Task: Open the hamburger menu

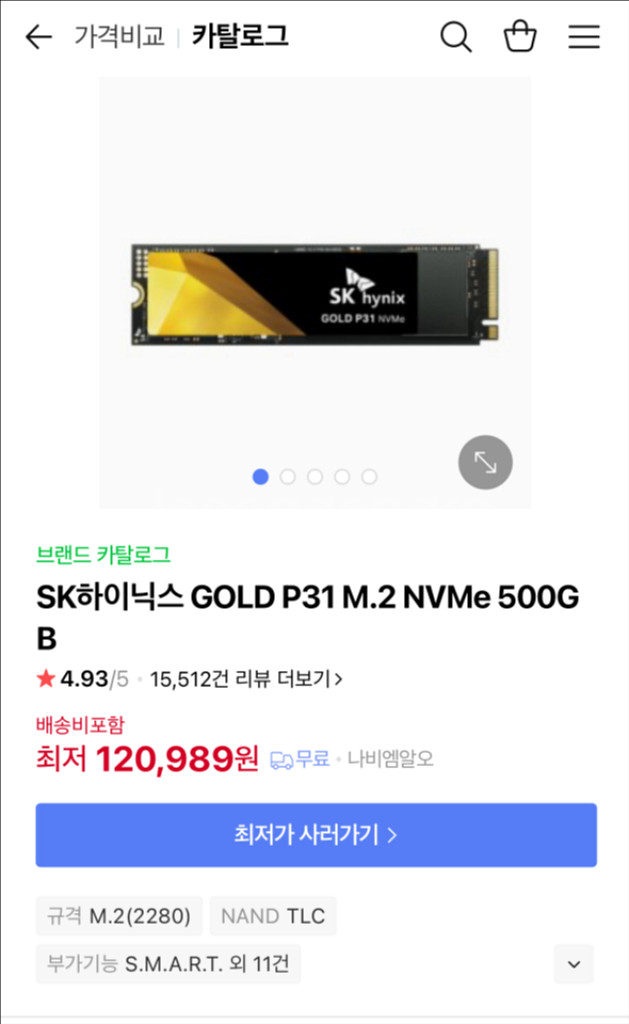Action: click(x=584, y=37)
